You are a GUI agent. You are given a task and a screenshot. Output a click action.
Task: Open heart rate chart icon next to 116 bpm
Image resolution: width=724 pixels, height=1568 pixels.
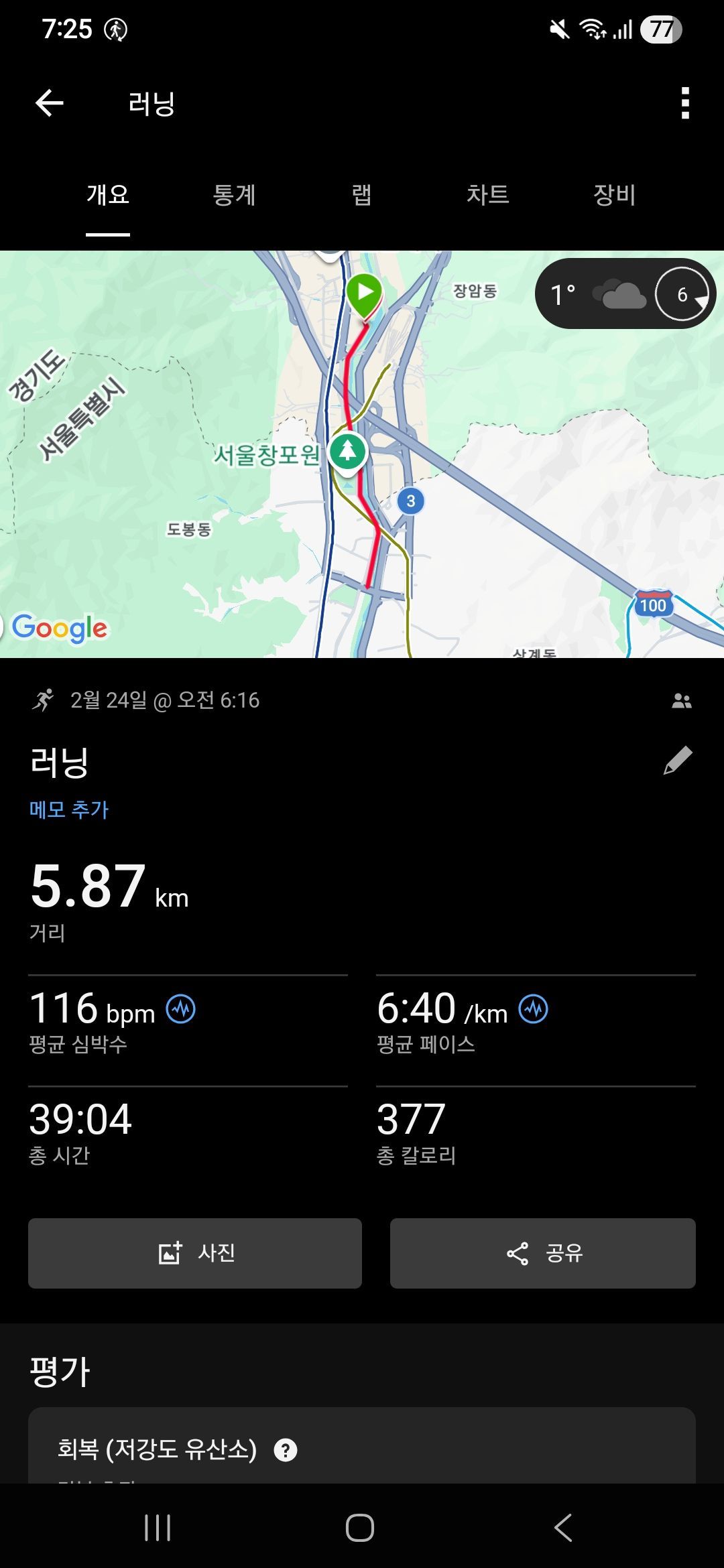coord(181,1008)
